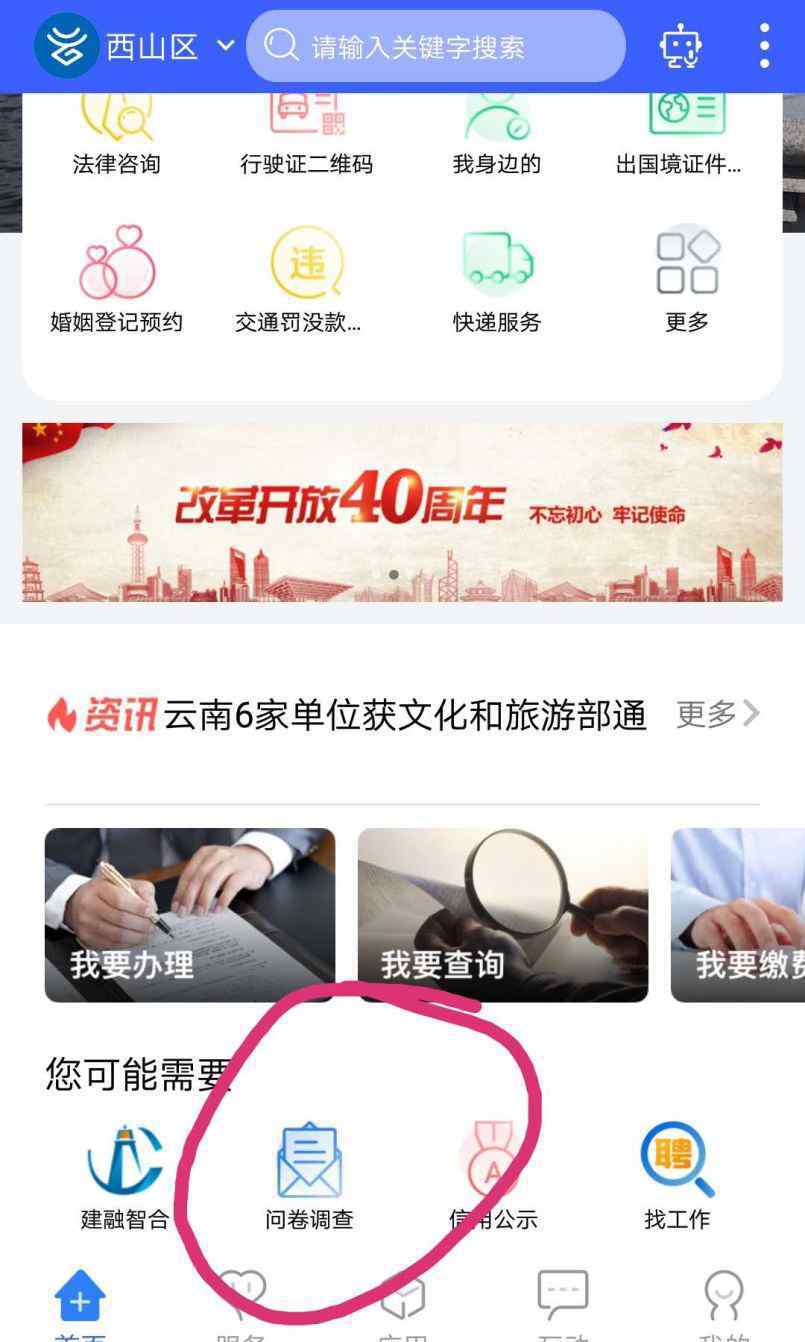Open the robot assistant icon
Viewport: 805px width, 1342px height.
(x=681, y=46)
